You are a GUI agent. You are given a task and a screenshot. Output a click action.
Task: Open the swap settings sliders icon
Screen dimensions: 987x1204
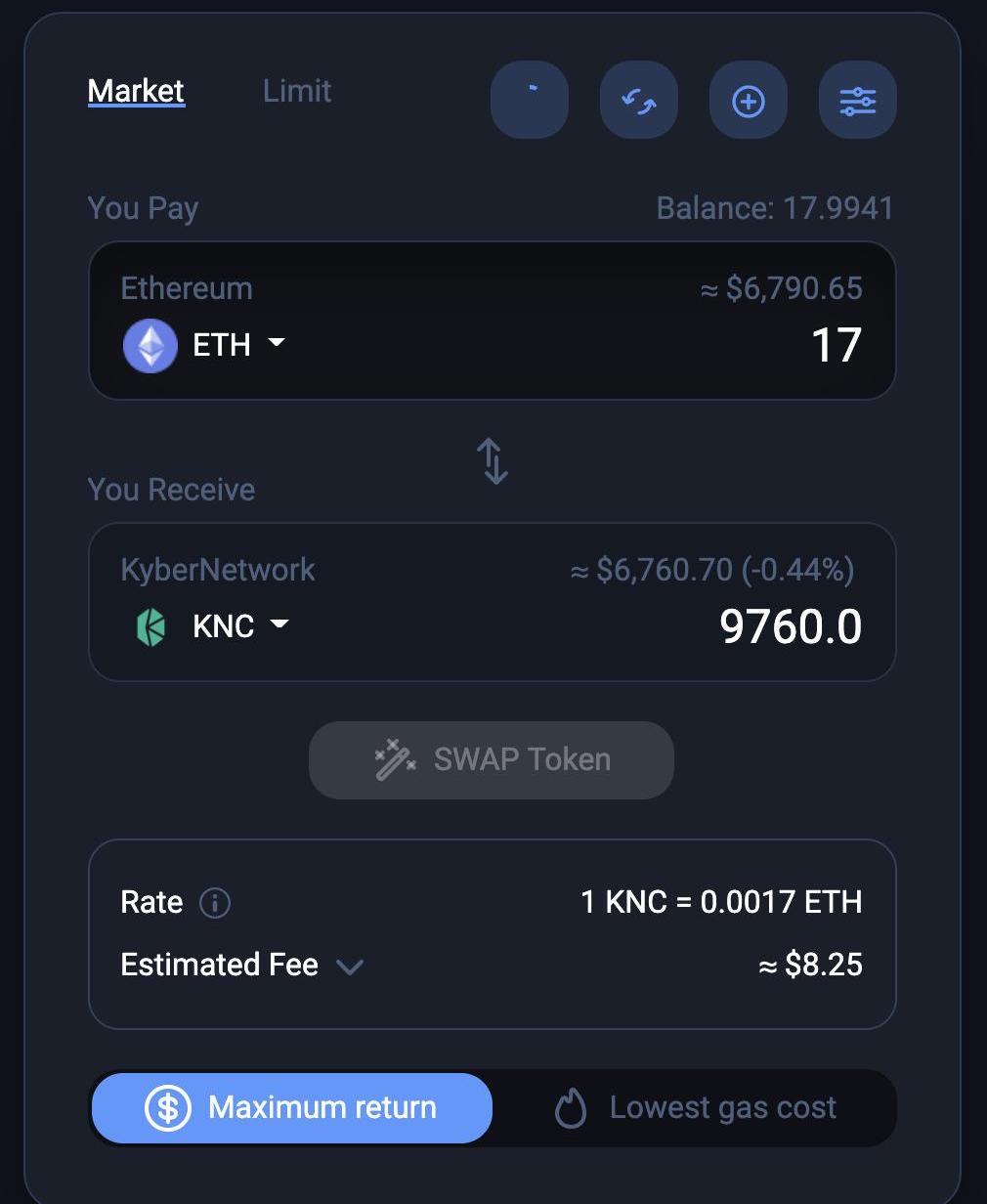click(857, 101)
